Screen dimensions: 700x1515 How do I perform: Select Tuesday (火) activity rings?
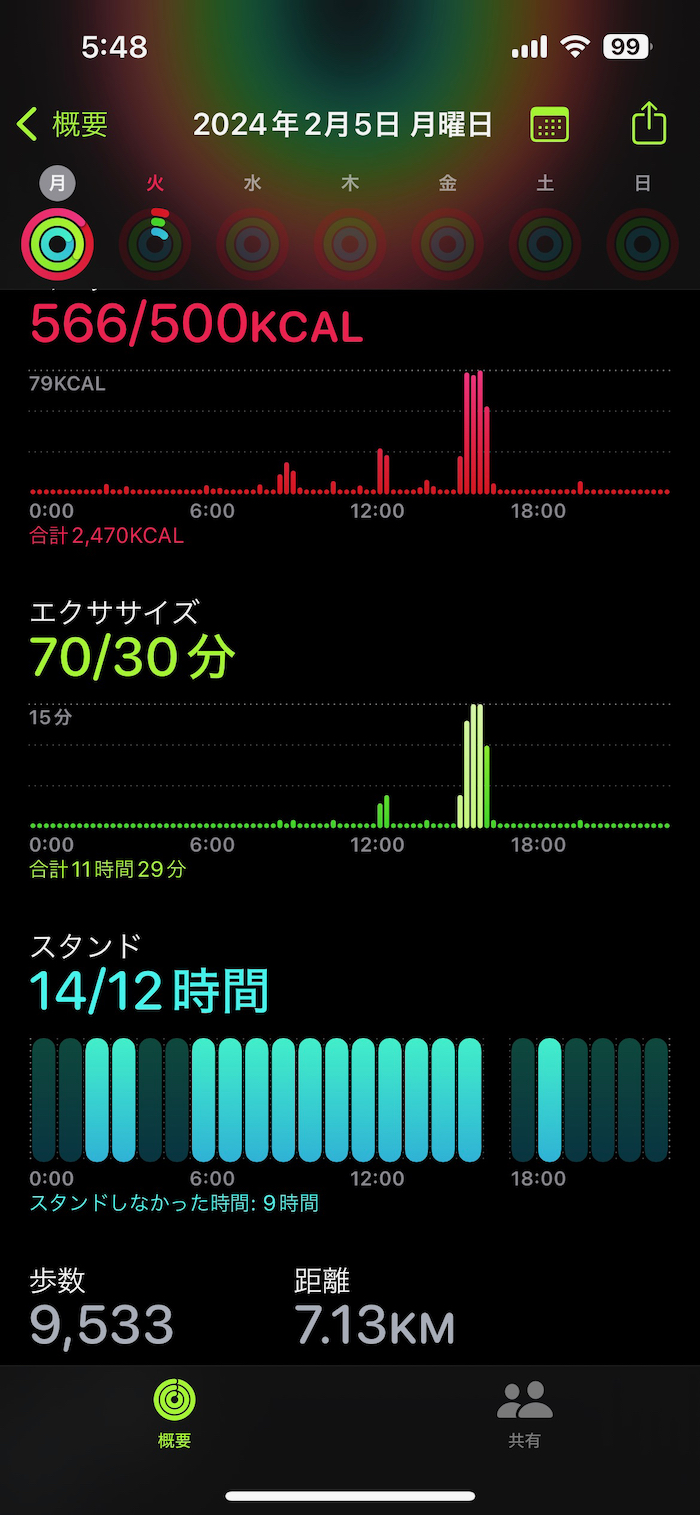click(155, 243)
